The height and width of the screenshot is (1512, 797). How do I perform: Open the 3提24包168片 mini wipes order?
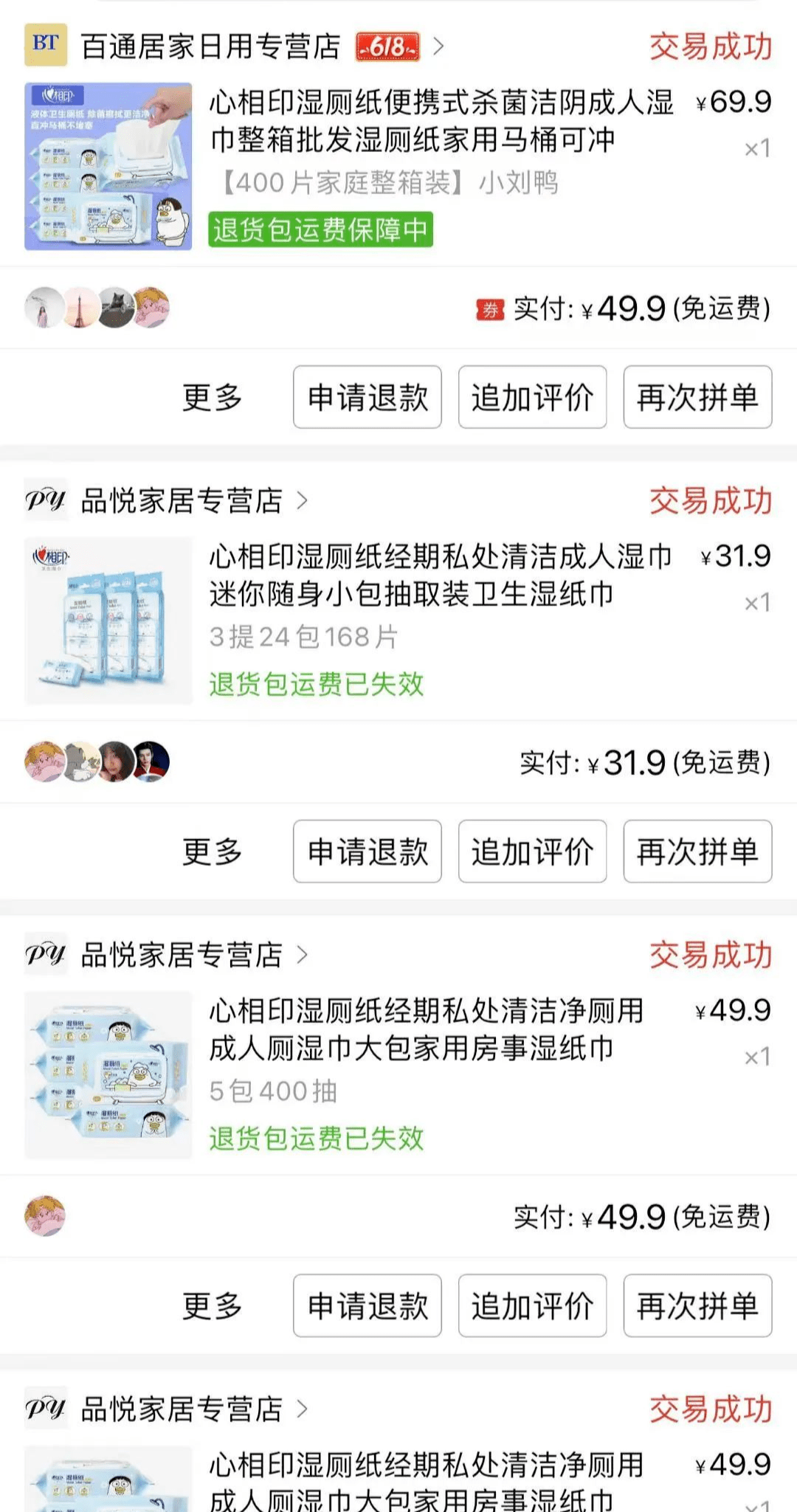coord(440,595)
